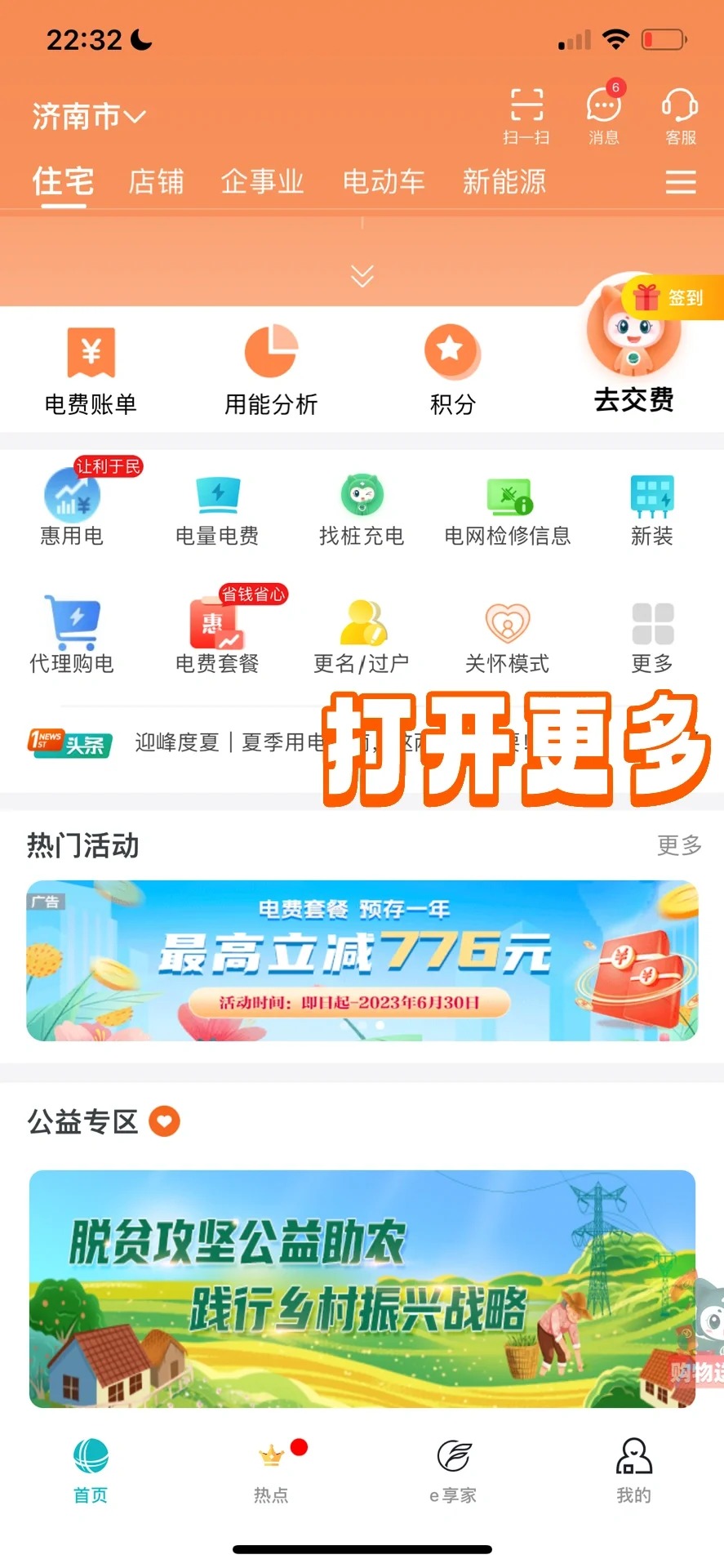Switch to the 店铺 tab
Screen dimensions: 724x1568
click(156, 181)
